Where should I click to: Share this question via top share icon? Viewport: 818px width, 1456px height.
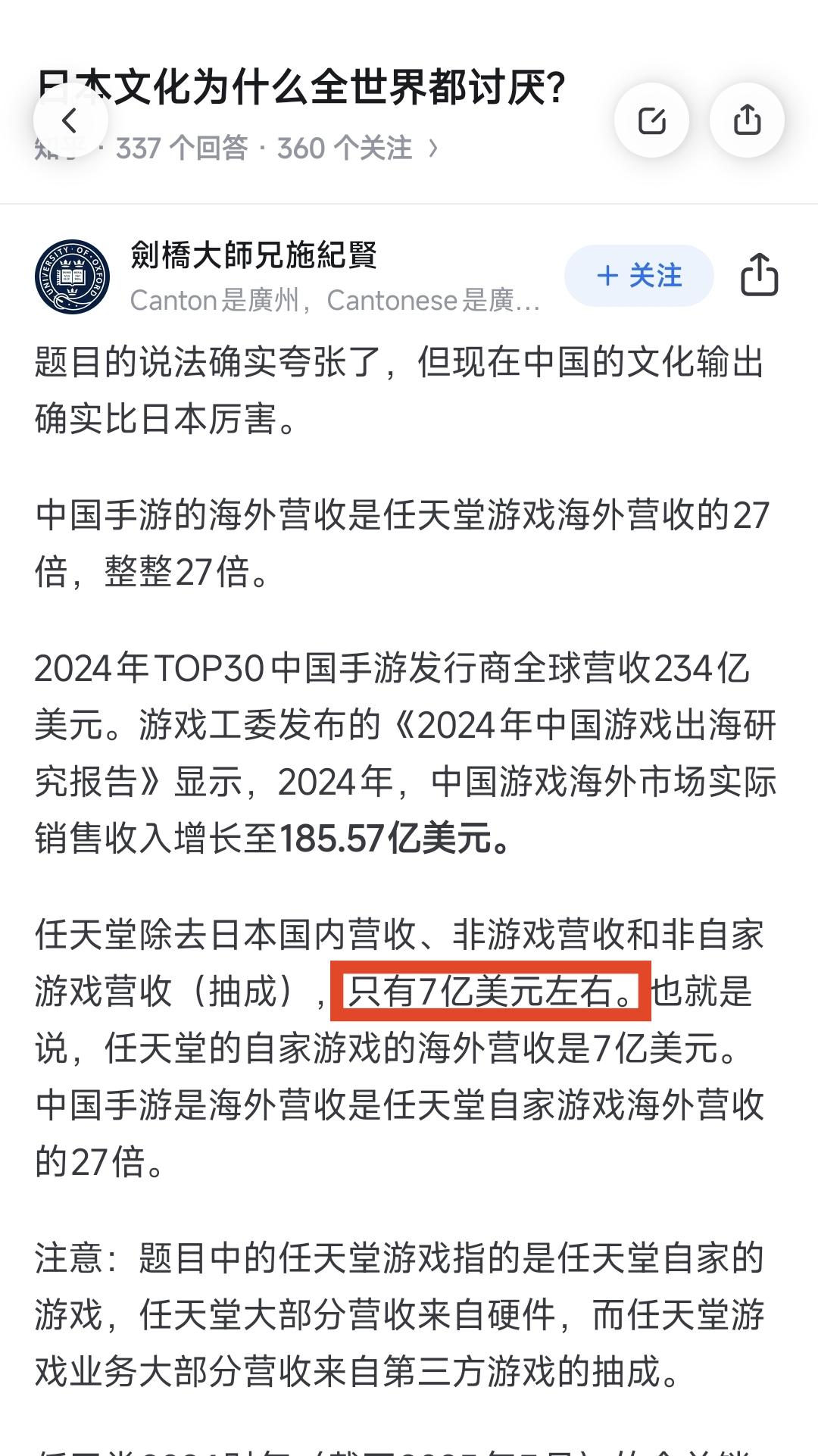click(x=747, y=120)
